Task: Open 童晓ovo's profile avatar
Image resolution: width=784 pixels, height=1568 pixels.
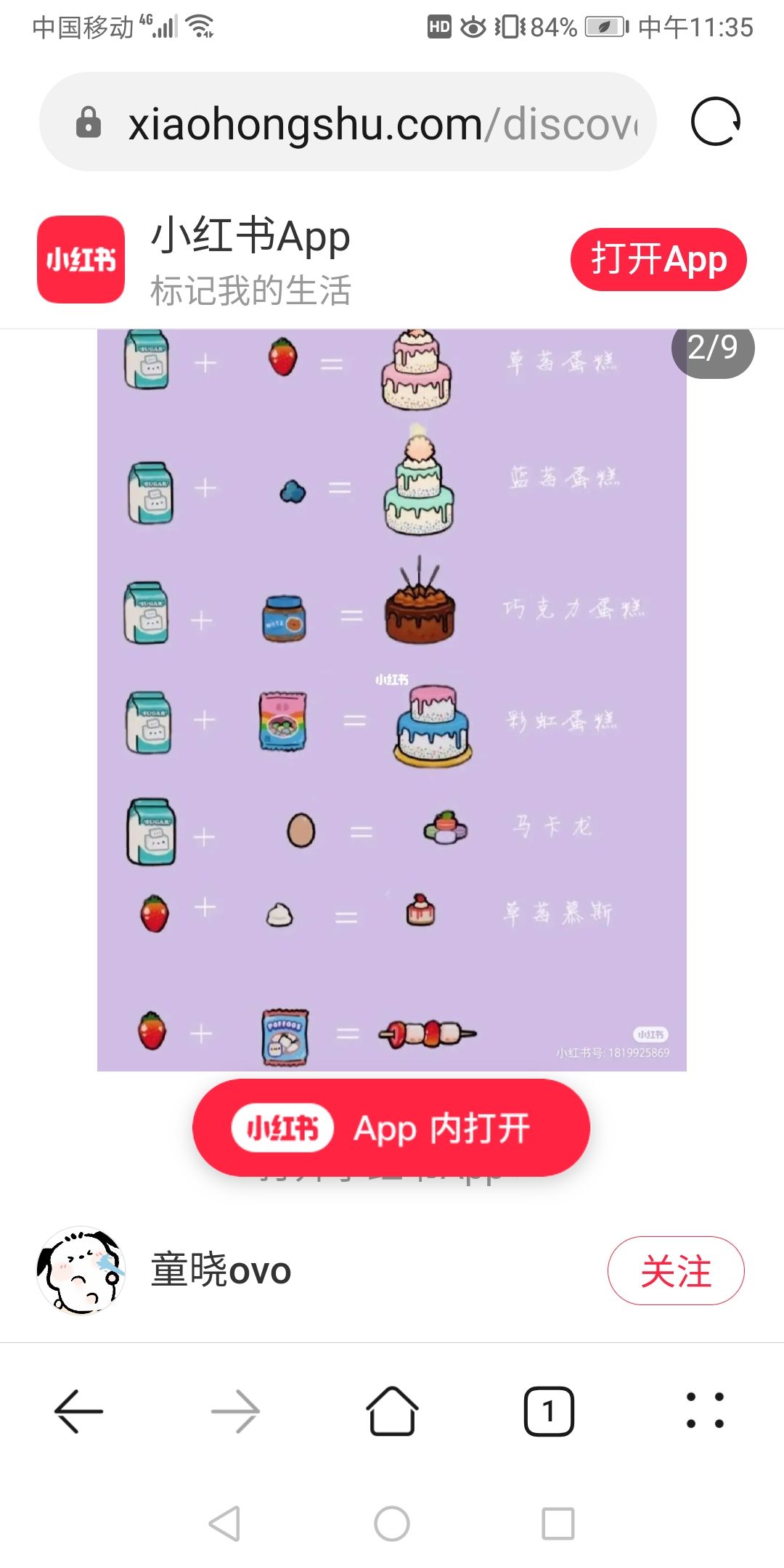Action: [81, 1270]
